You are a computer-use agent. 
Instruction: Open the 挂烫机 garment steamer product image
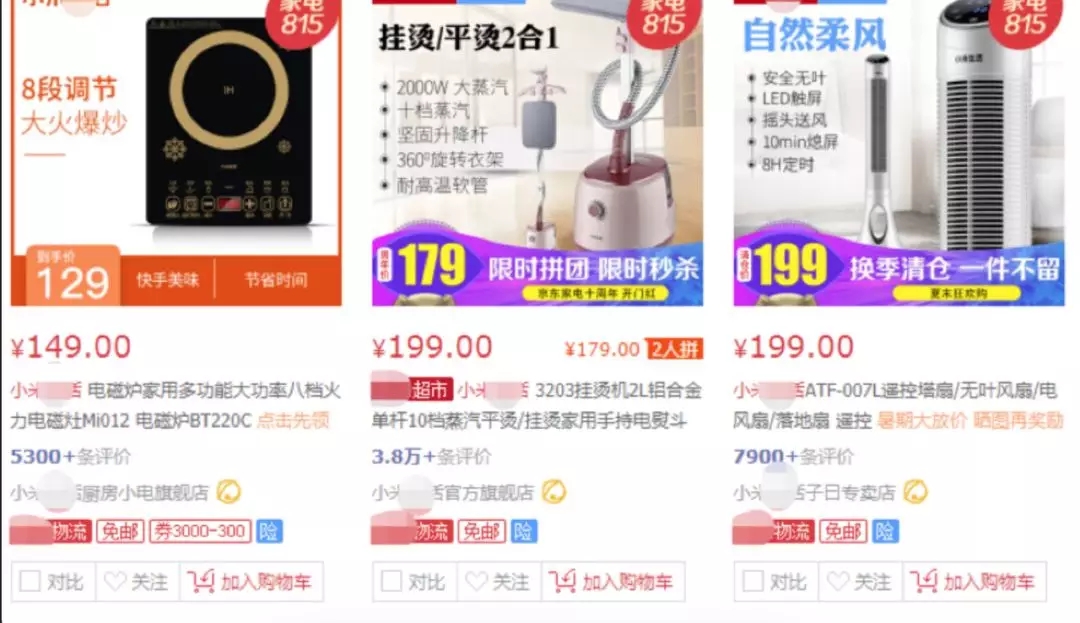[x=537, y=150]
